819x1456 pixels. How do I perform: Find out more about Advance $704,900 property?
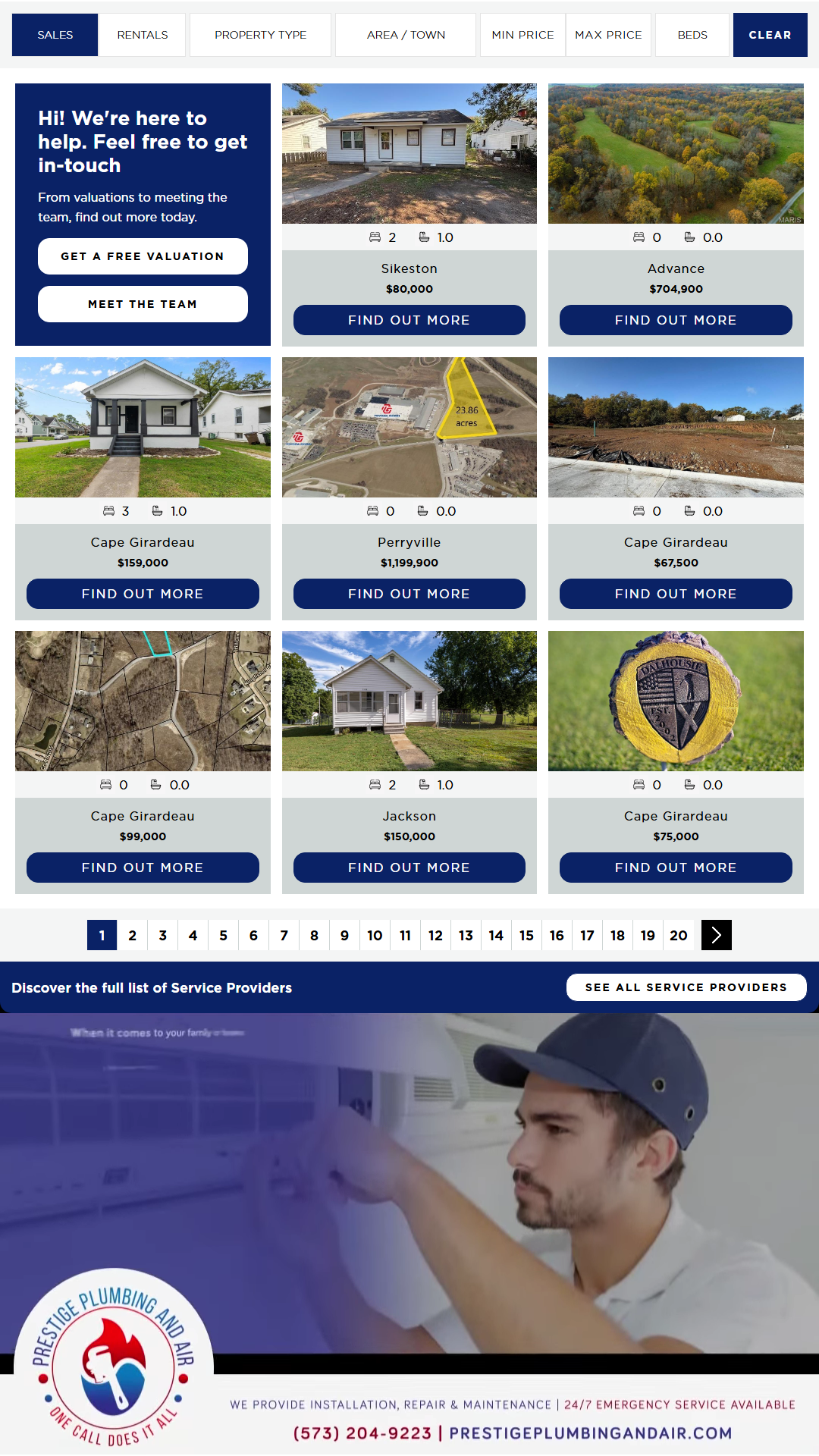(676, 320)
